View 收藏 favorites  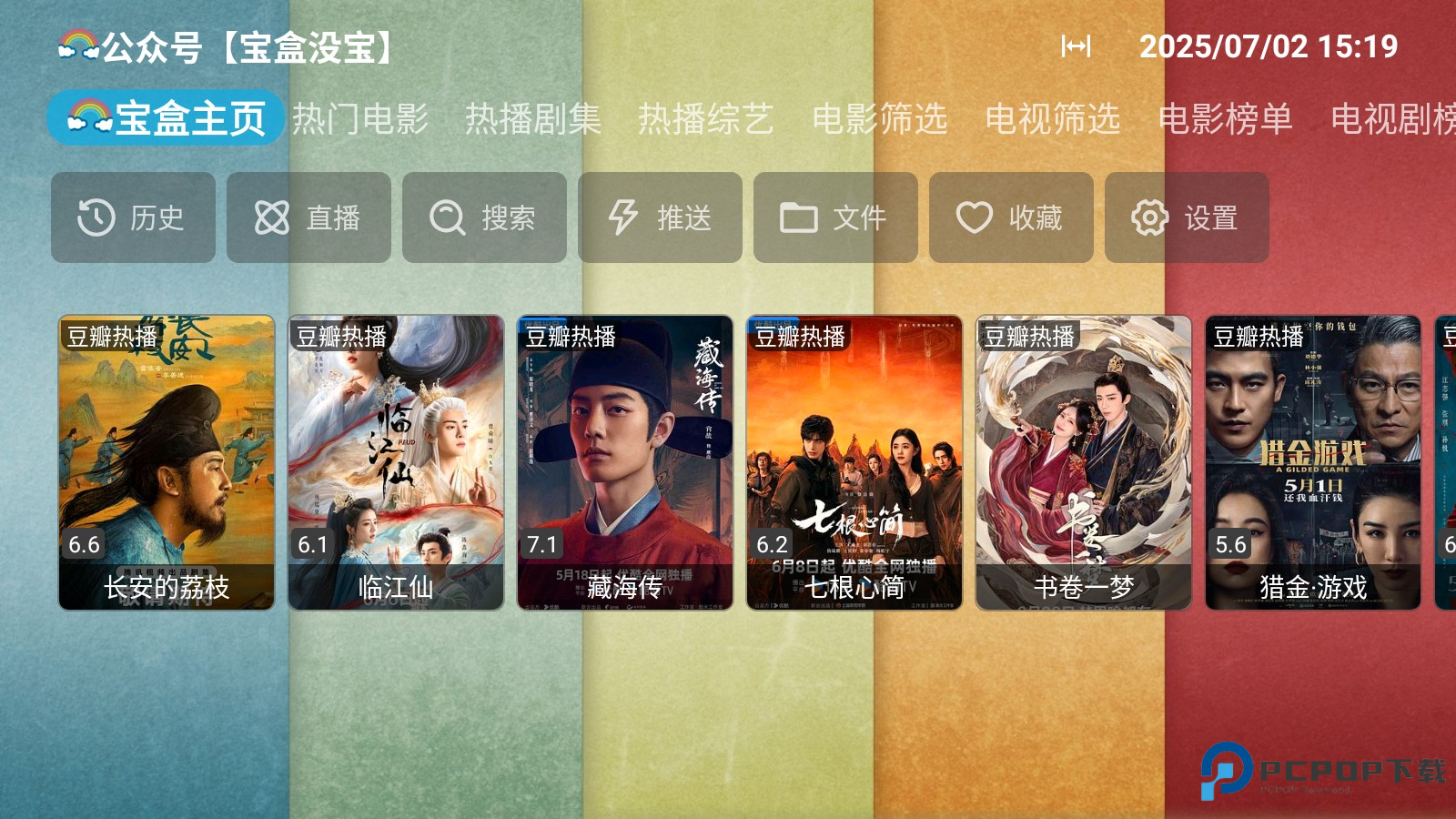(1011, 217)
